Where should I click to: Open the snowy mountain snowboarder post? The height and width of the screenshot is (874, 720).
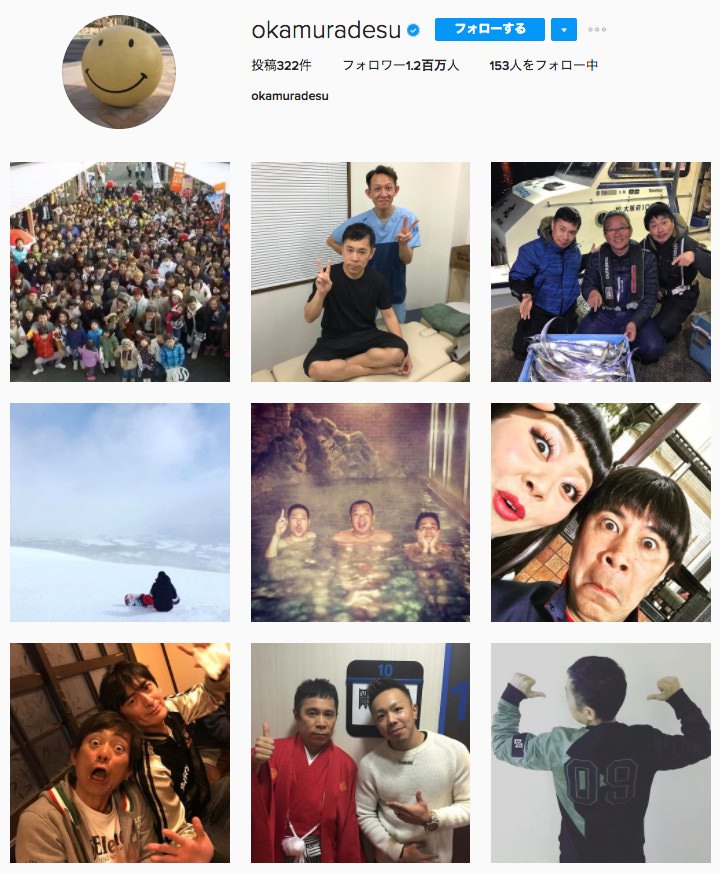tap(120, 512)
